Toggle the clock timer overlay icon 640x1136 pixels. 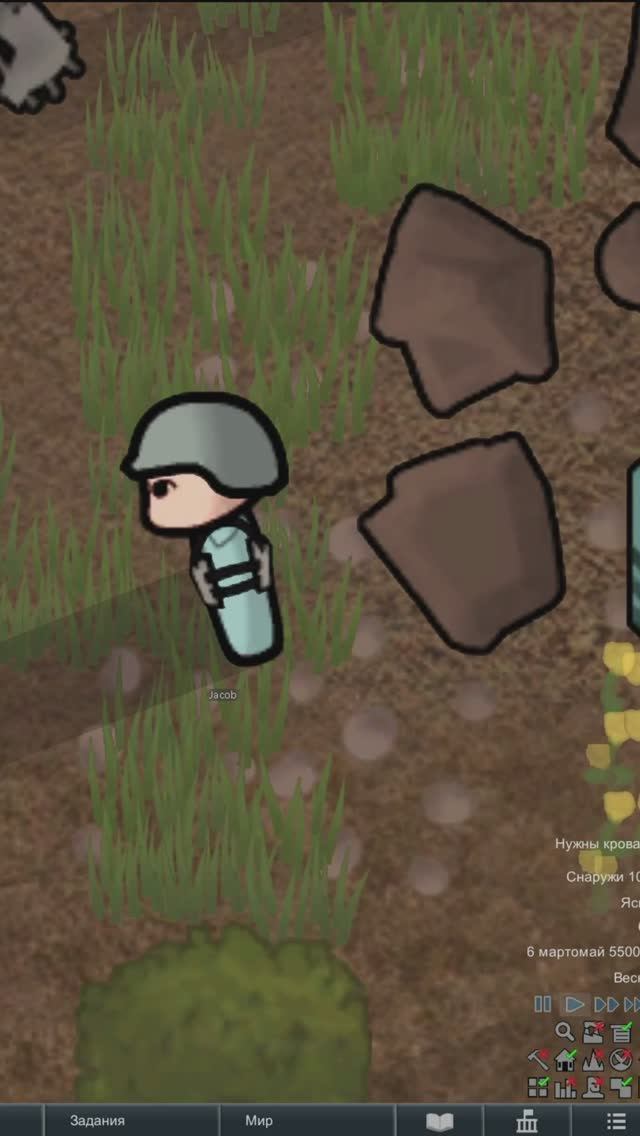pos(621,1059)
